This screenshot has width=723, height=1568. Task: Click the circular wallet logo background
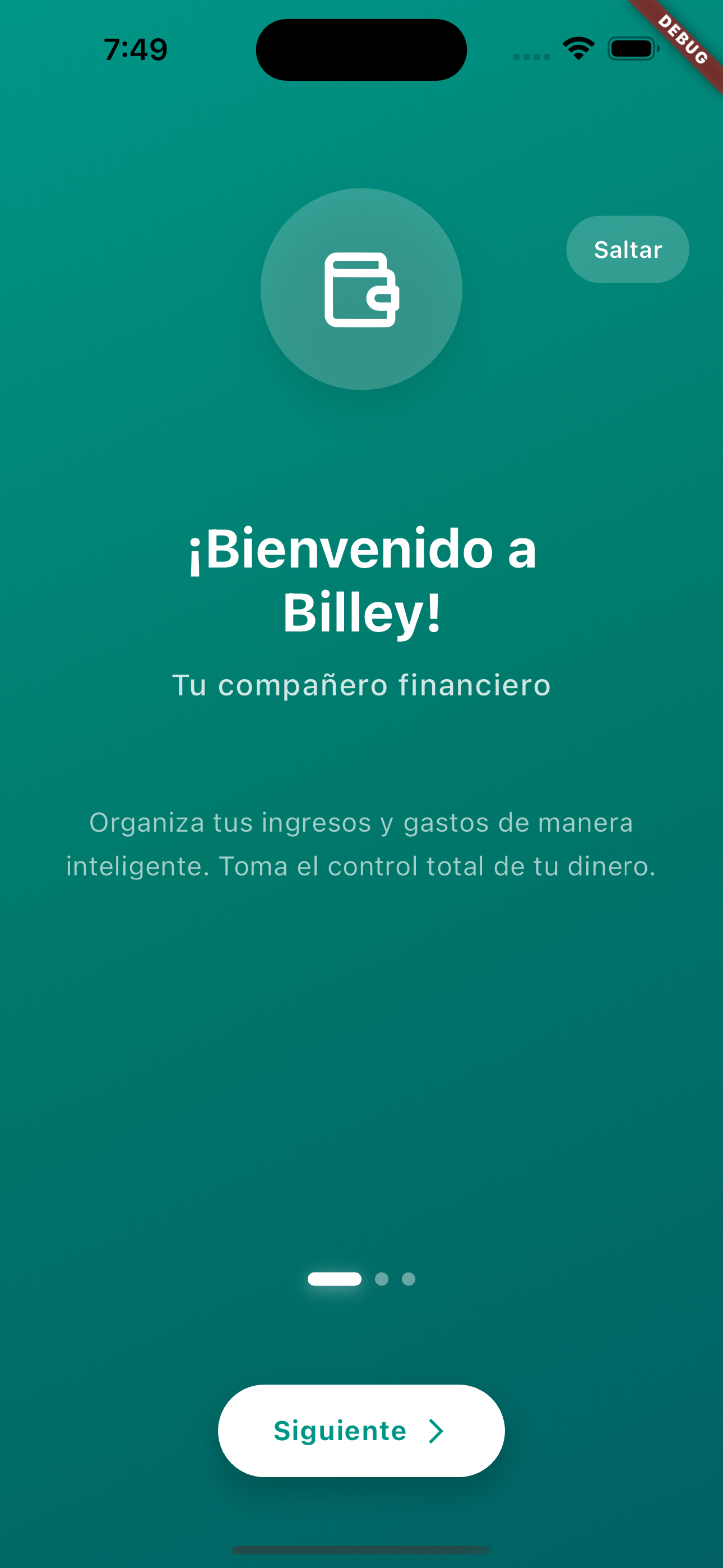tap(361, 290)
